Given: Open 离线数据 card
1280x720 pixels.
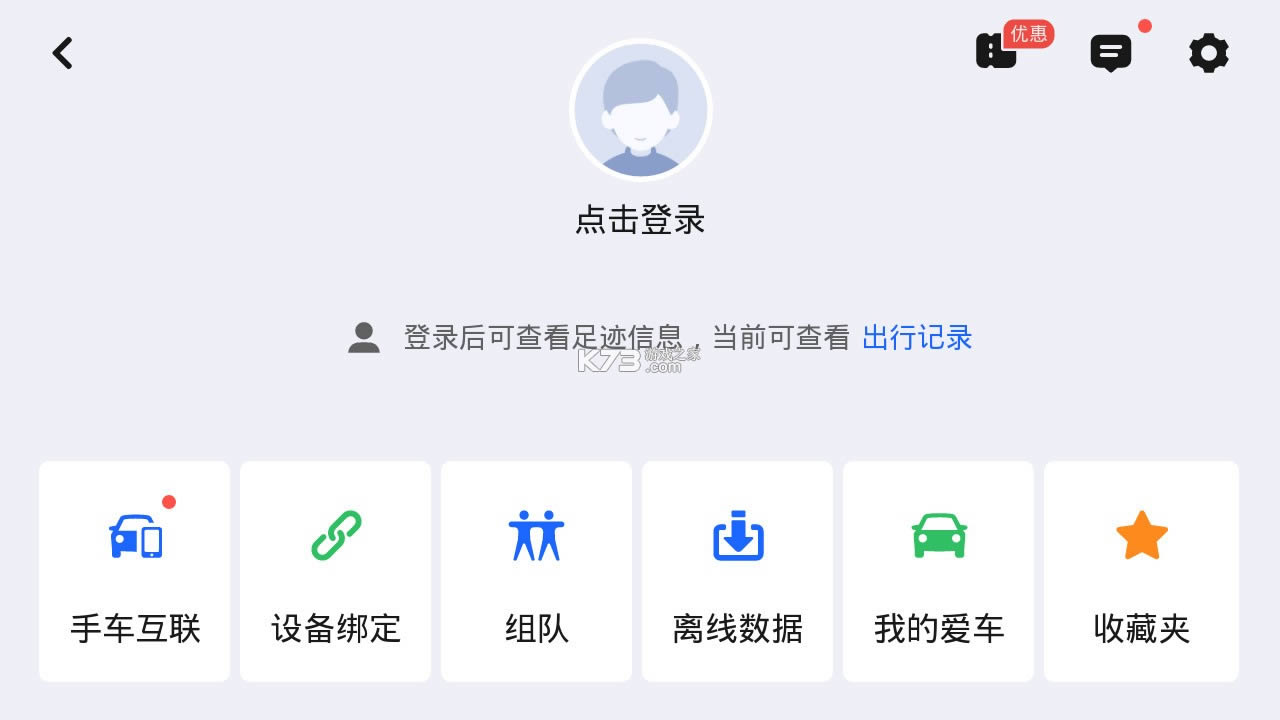Looking at the screenshot, I should click(x=738, y=571).
